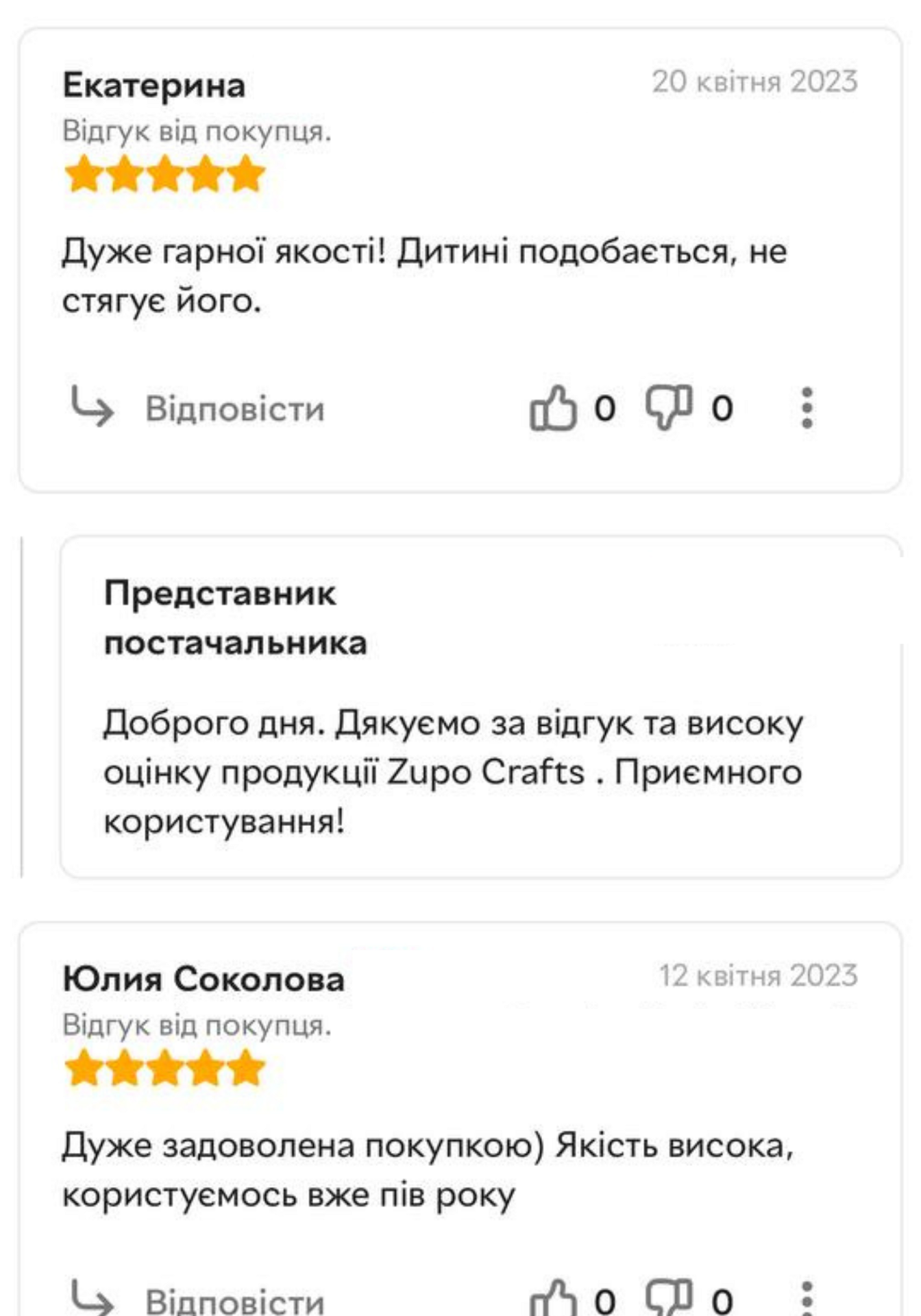The image size is (921, 1316).
Task: Like Екатерина's review with thumbs up
Action: tap(552, 409)
